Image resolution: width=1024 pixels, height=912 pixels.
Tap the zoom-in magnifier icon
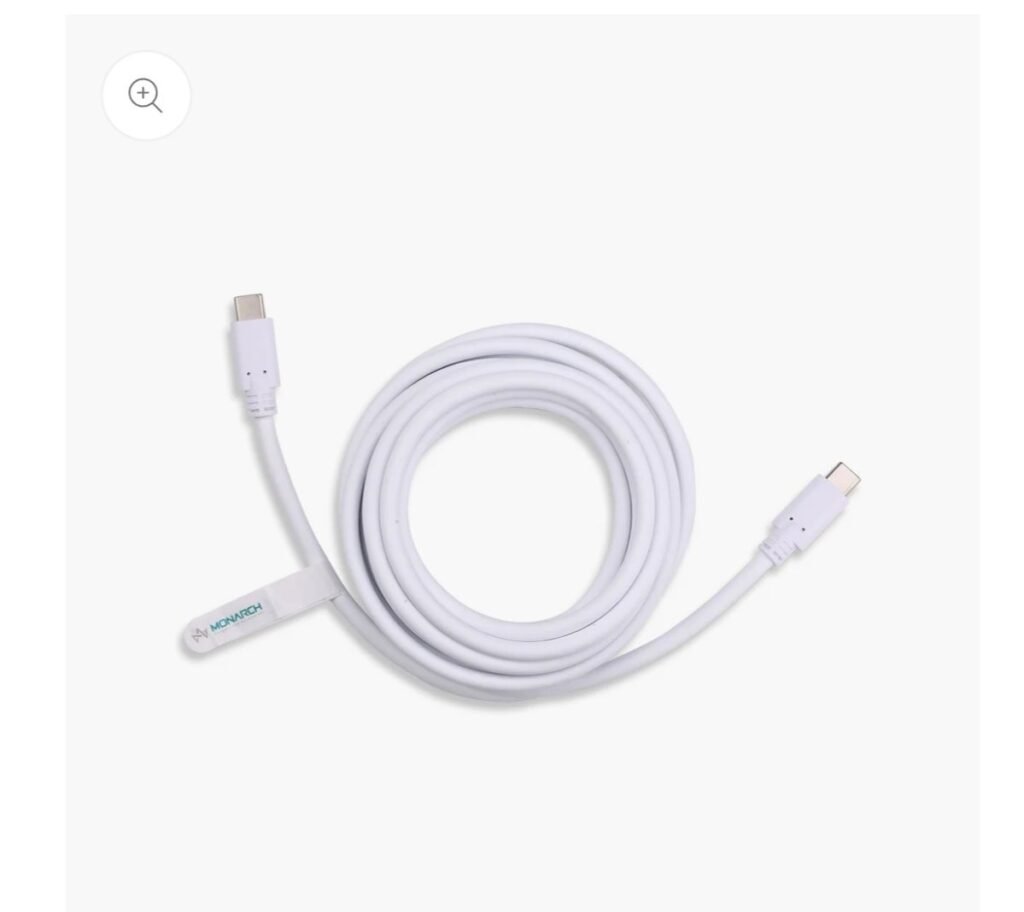146,96
